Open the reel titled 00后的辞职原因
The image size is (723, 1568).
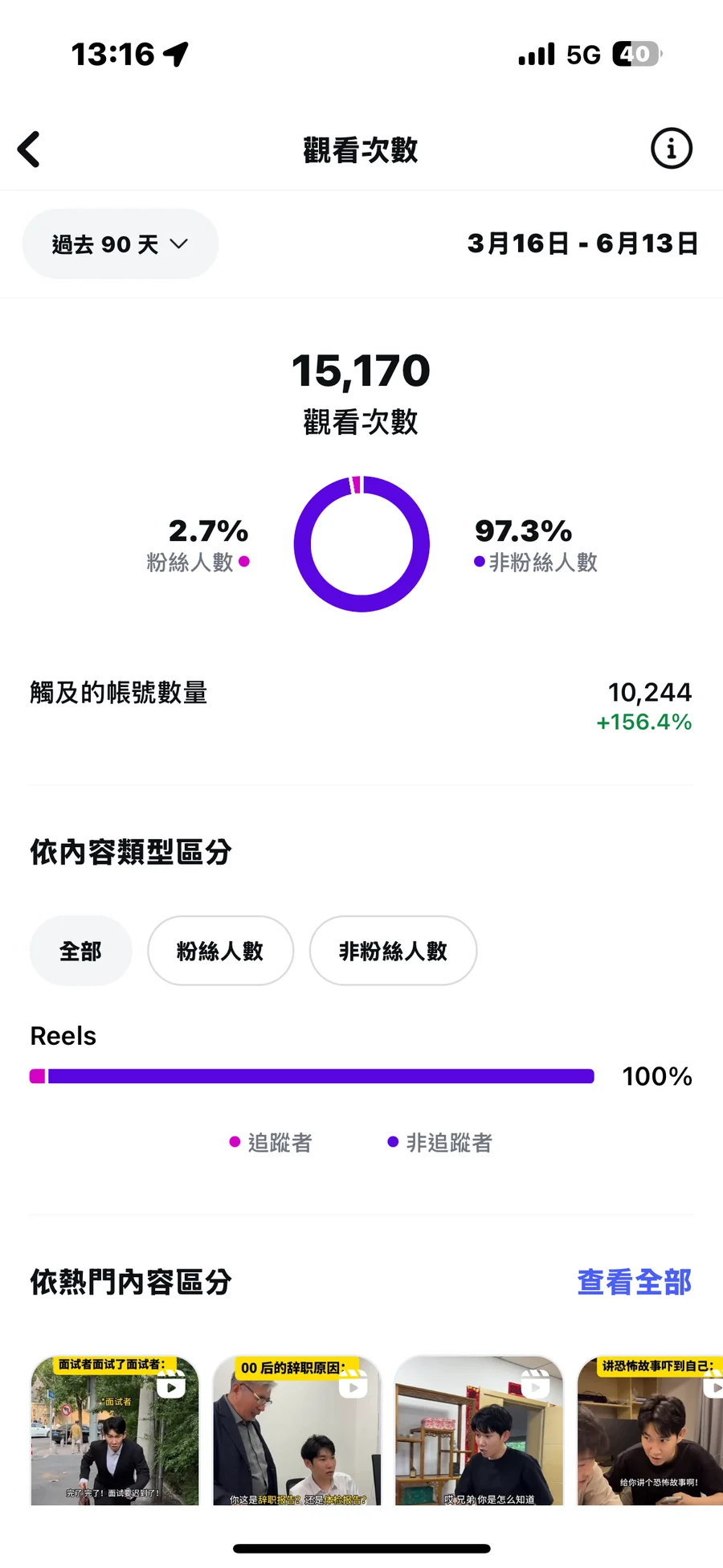[x=296, y=1431]
